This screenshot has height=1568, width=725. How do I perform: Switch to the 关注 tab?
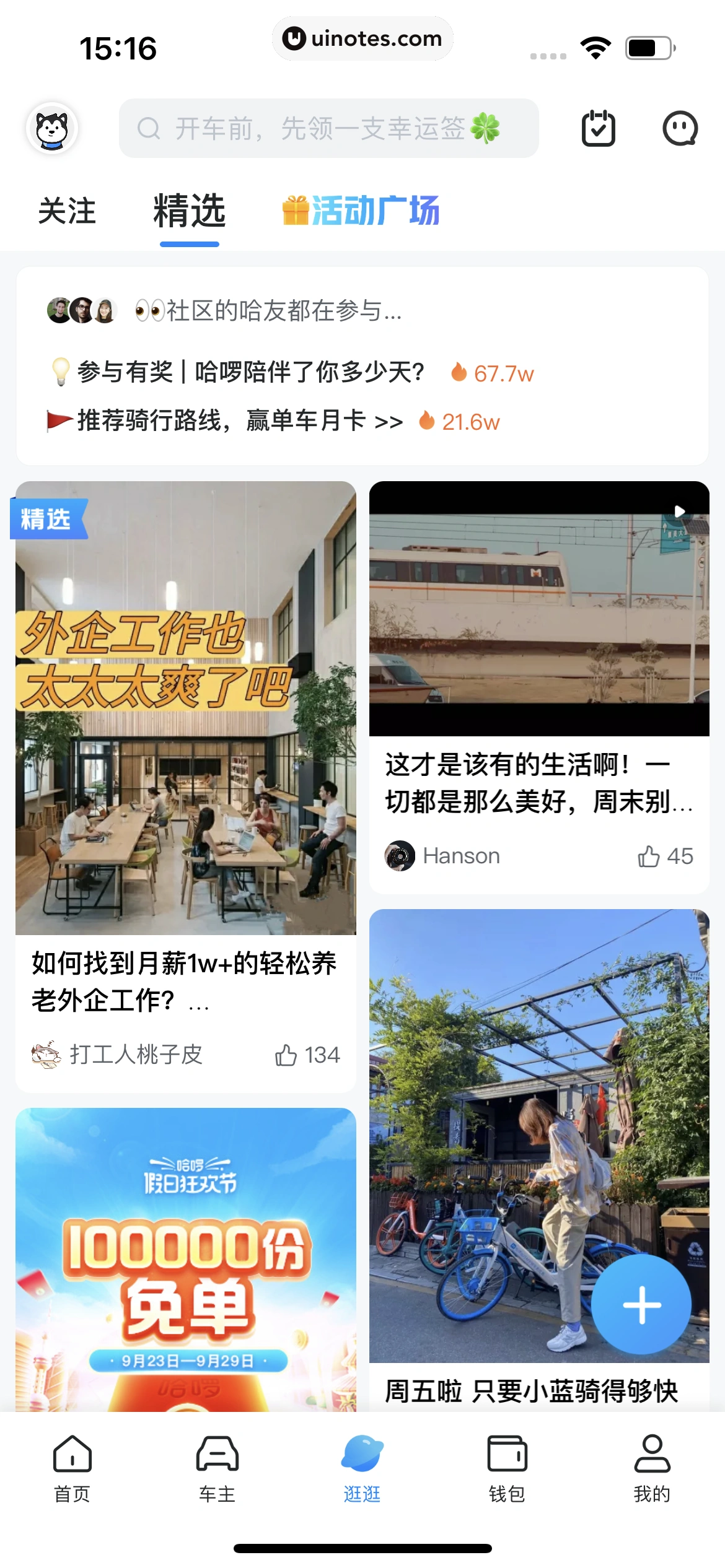[x=67, y=211]
